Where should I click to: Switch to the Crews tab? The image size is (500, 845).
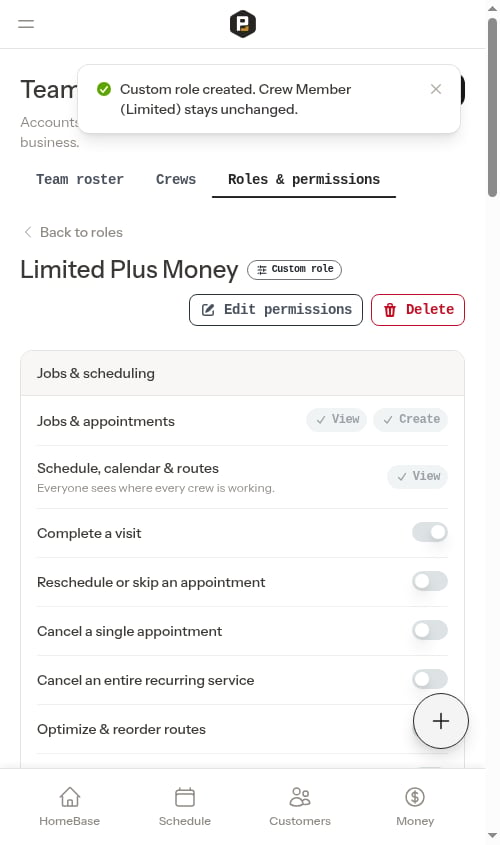pos(176,179)
